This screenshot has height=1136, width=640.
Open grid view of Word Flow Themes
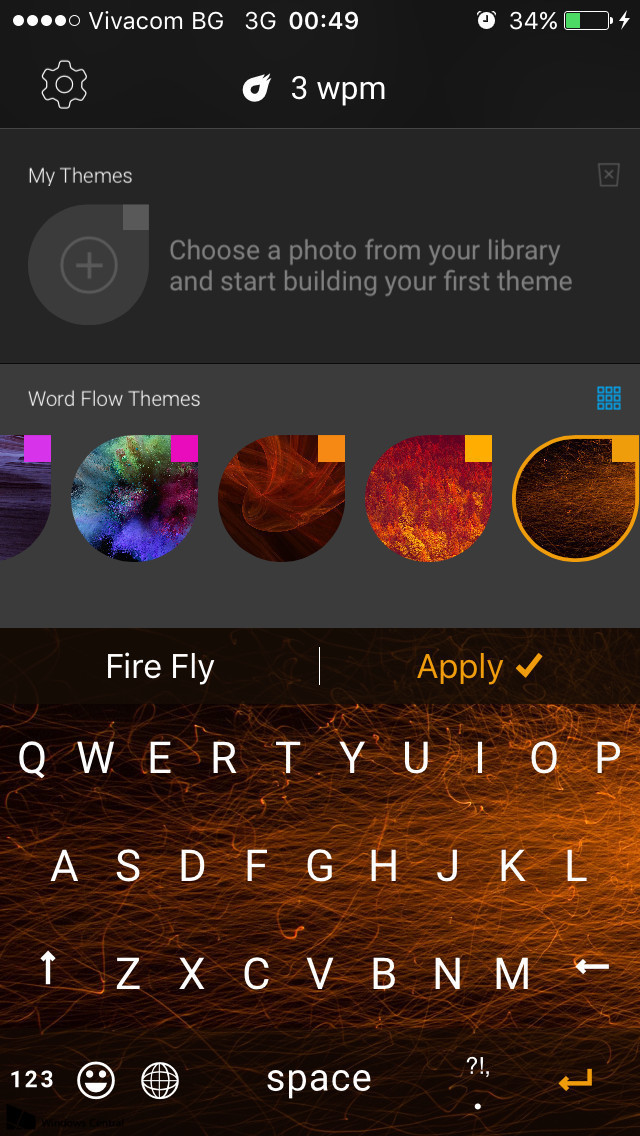coord(608,398)
